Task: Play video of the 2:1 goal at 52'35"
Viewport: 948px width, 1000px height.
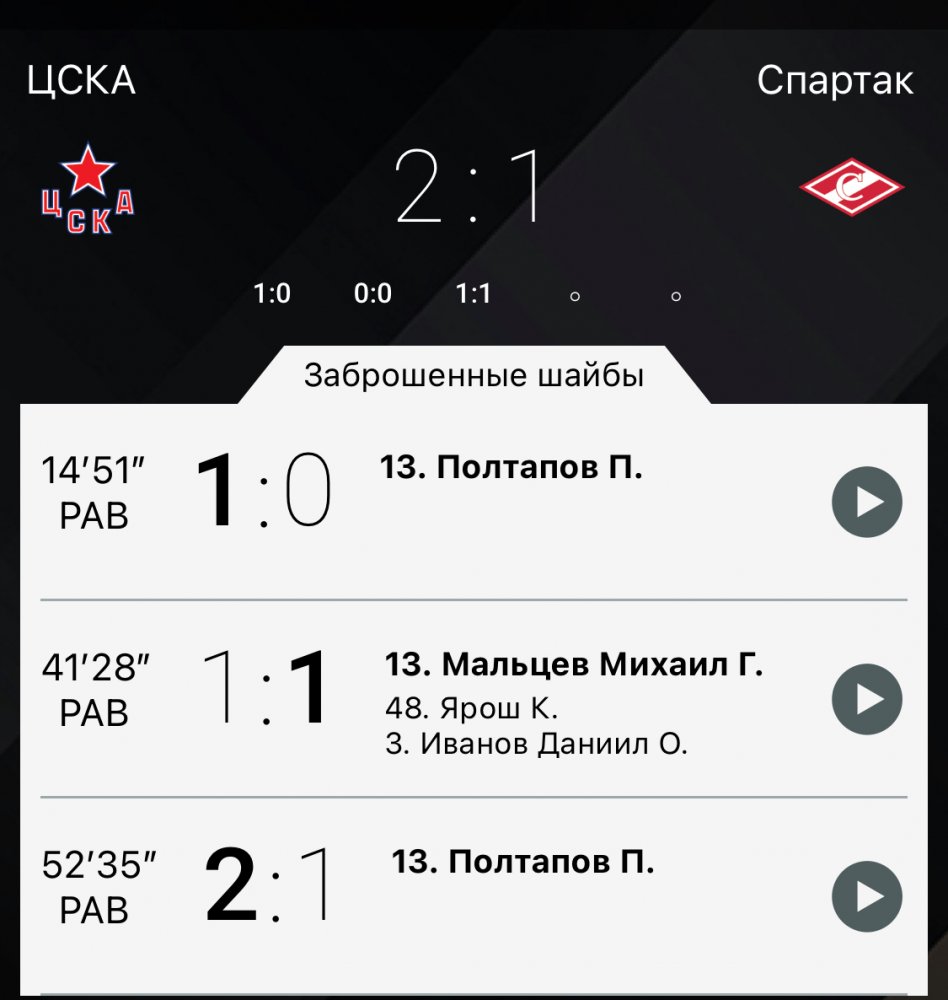Action: click(867, 896)
